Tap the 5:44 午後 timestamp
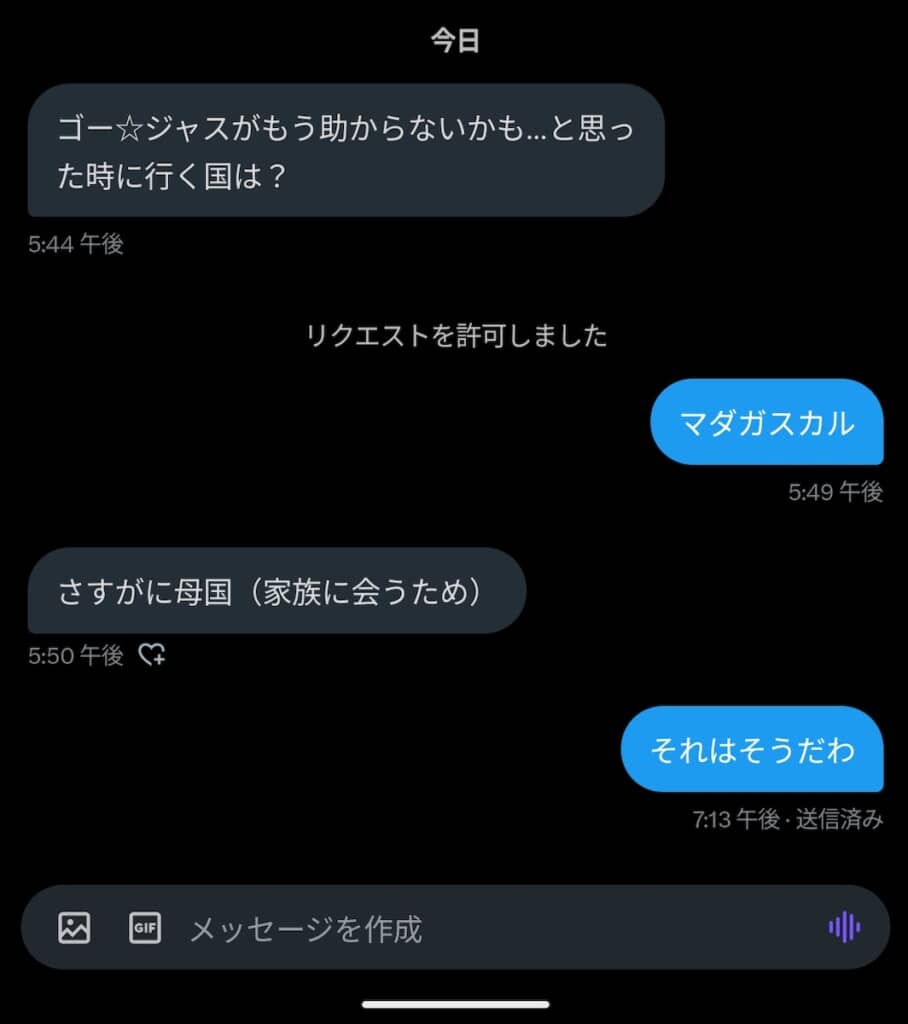The height and width of the screenshot is (1024, 908). (74, 245)
